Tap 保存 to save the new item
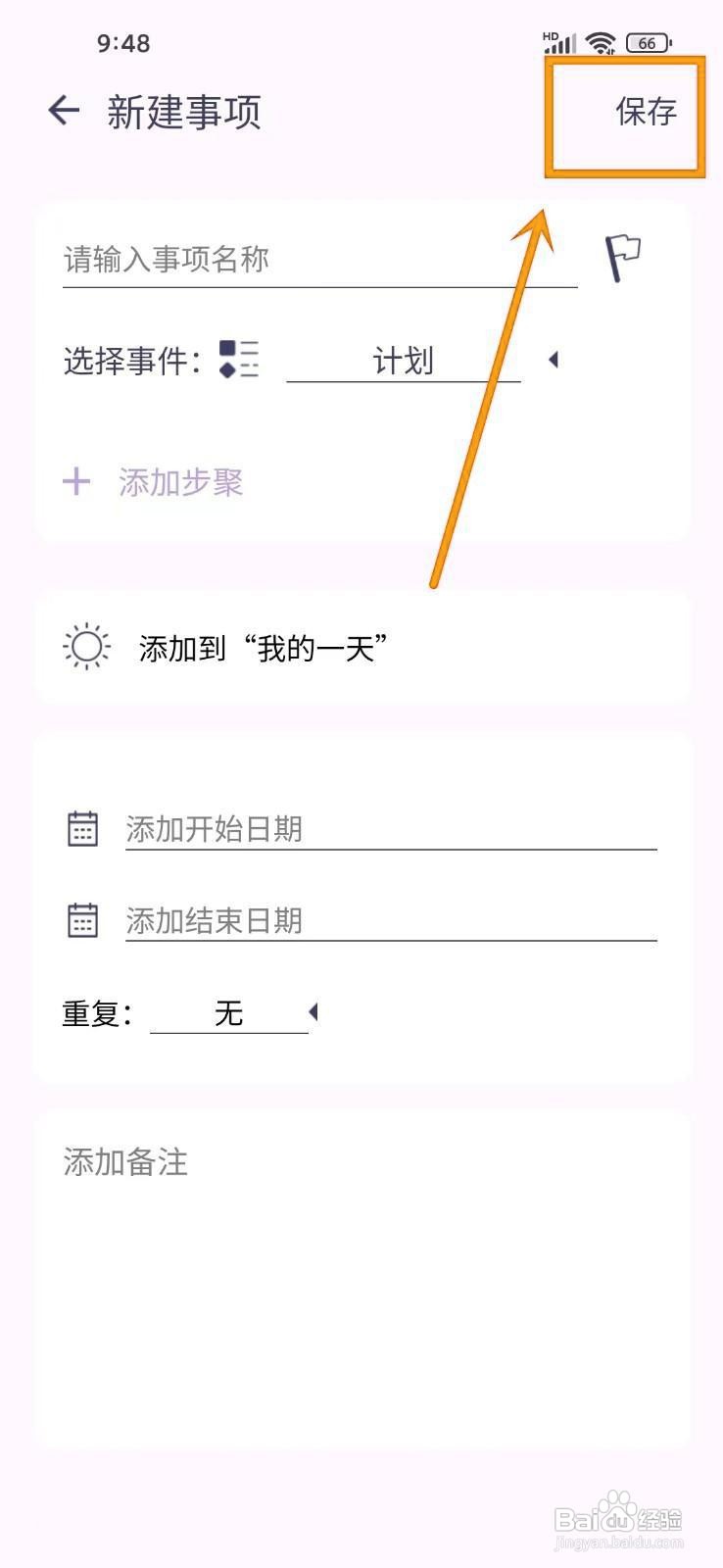Image resolution: width=723 pixels, height=1568 pixels. tap(644, 113)
